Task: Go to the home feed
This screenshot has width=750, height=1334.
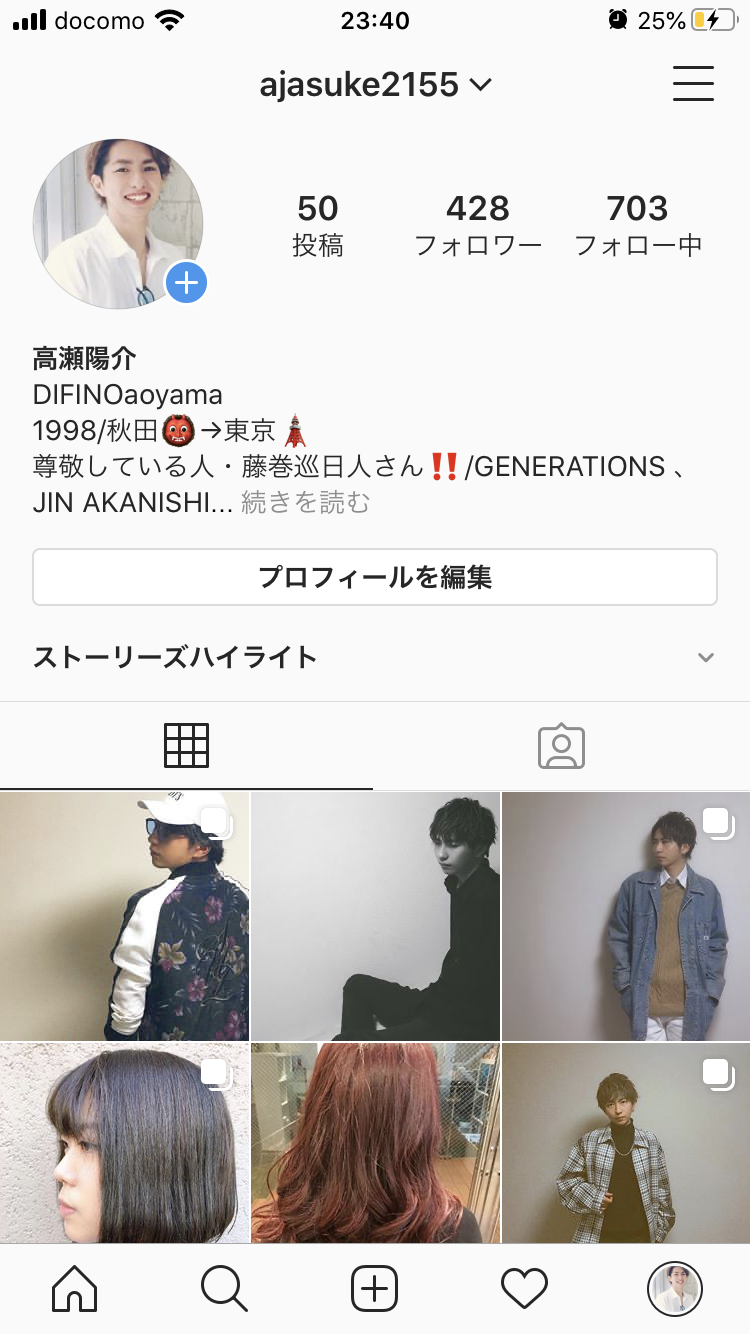Action: (75, 1288)
